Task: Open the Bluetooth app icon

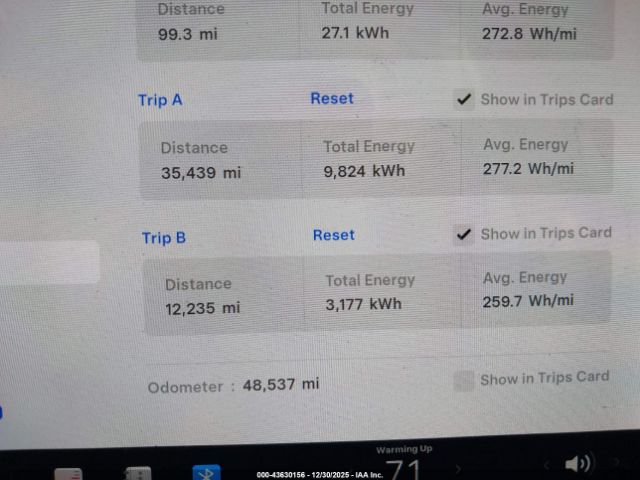Action: pos(206,473)
